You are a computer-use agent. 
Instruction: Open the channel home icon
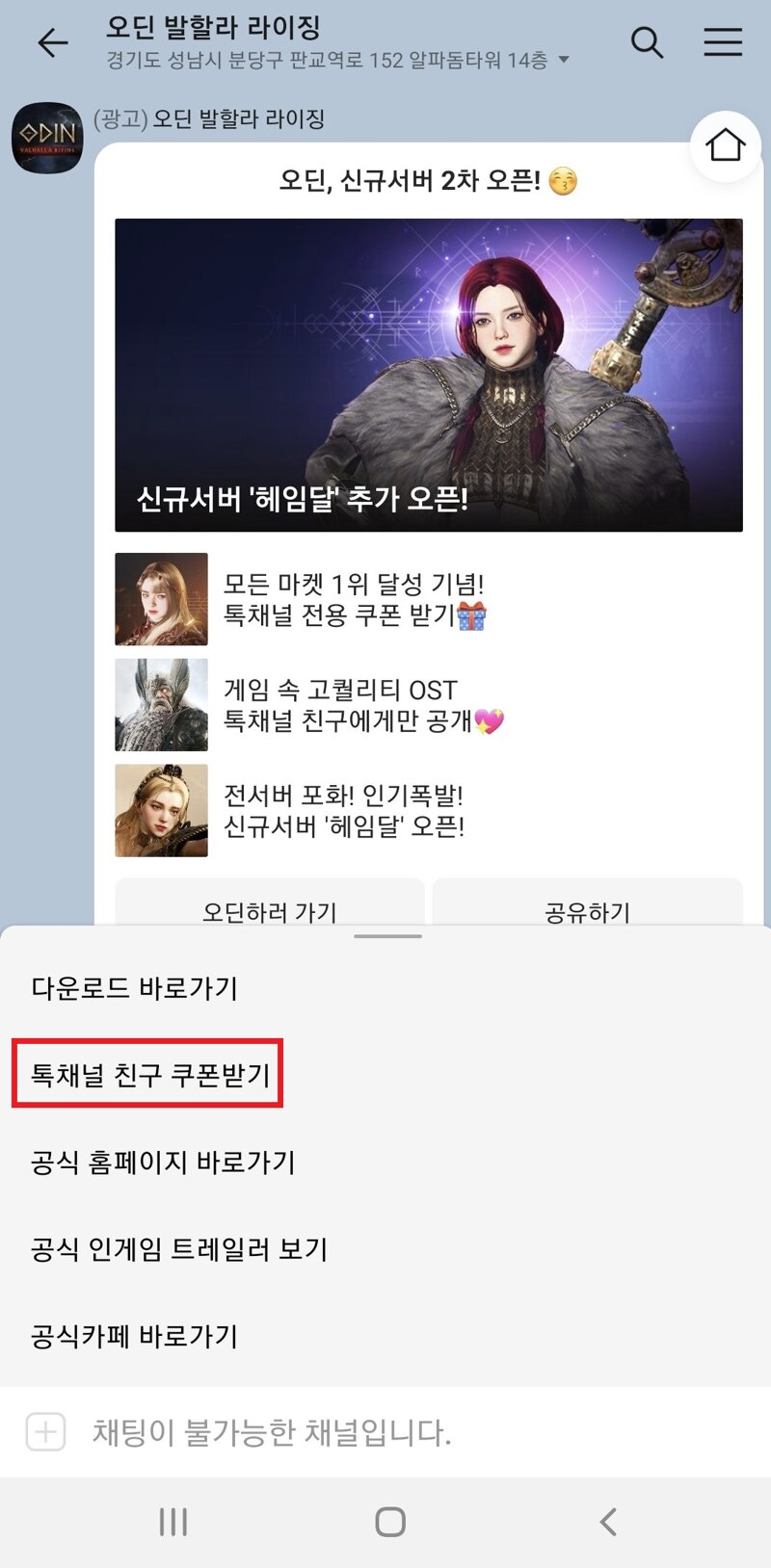[x=726, y=146]
